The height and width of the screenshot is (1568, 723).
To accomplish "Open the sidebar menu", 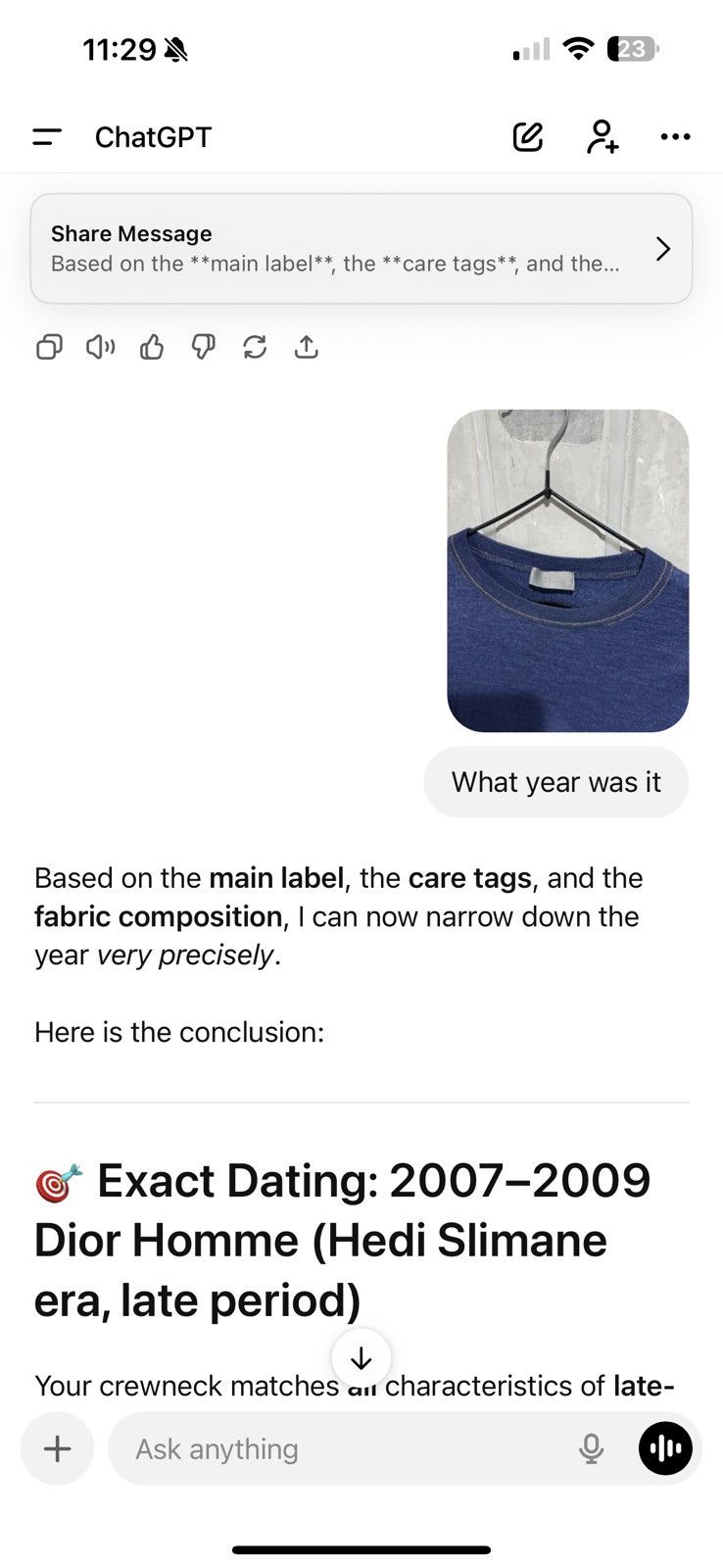I will [47, 137].
